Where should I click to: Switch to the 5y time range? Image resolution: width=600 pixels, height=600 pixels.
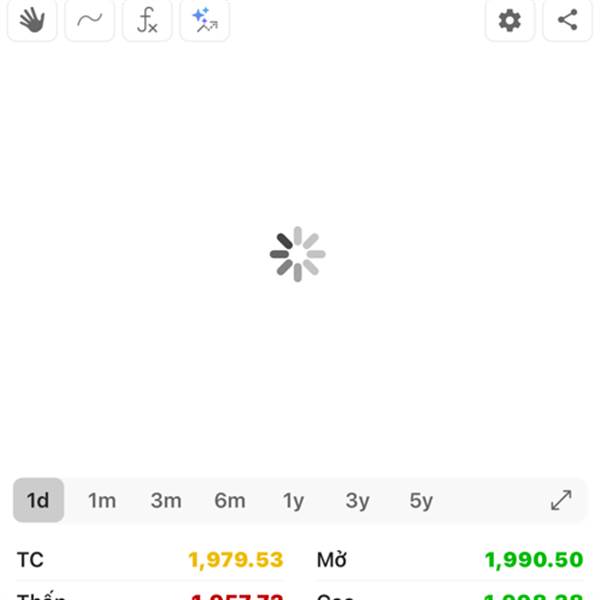[x=421, y=500]
